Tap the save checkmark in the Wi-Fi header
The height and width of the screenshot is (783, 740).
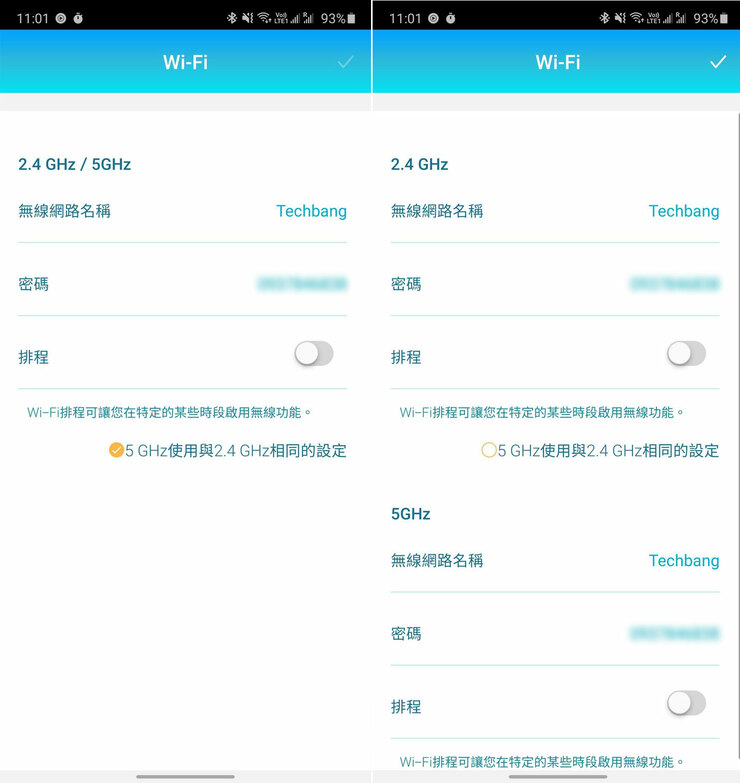click(345, 62)
